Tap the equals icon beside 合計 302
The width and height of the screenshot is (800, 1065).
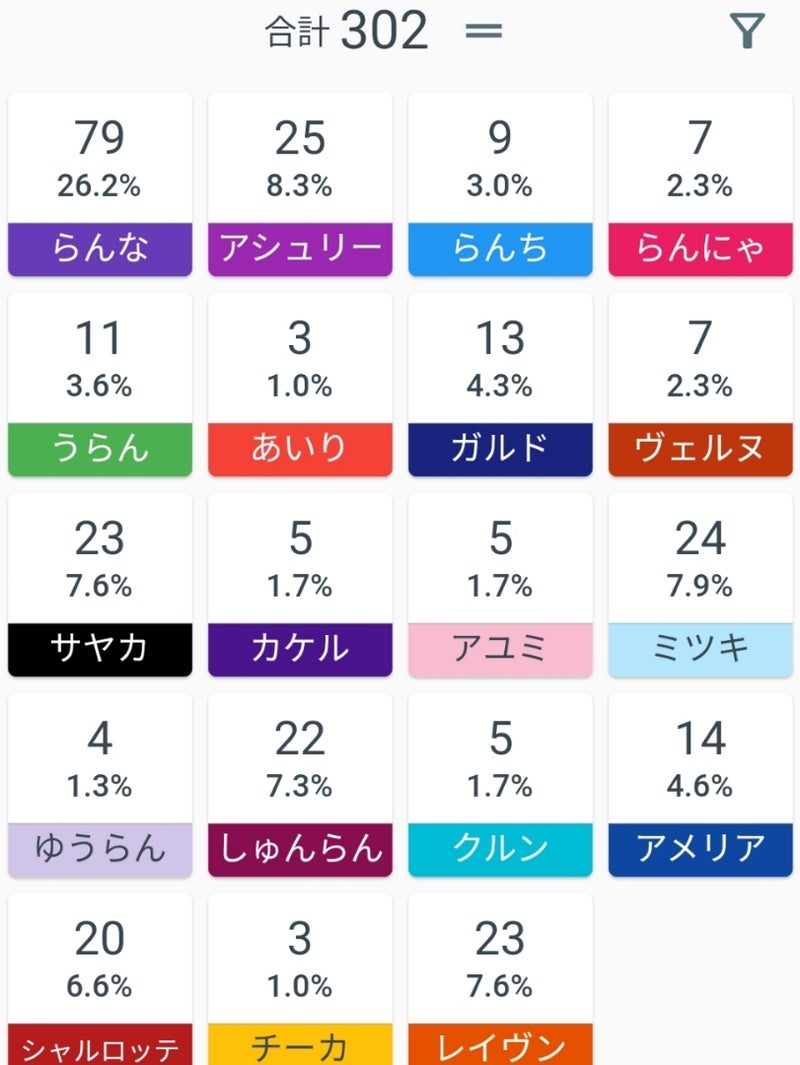pos(484,31)
